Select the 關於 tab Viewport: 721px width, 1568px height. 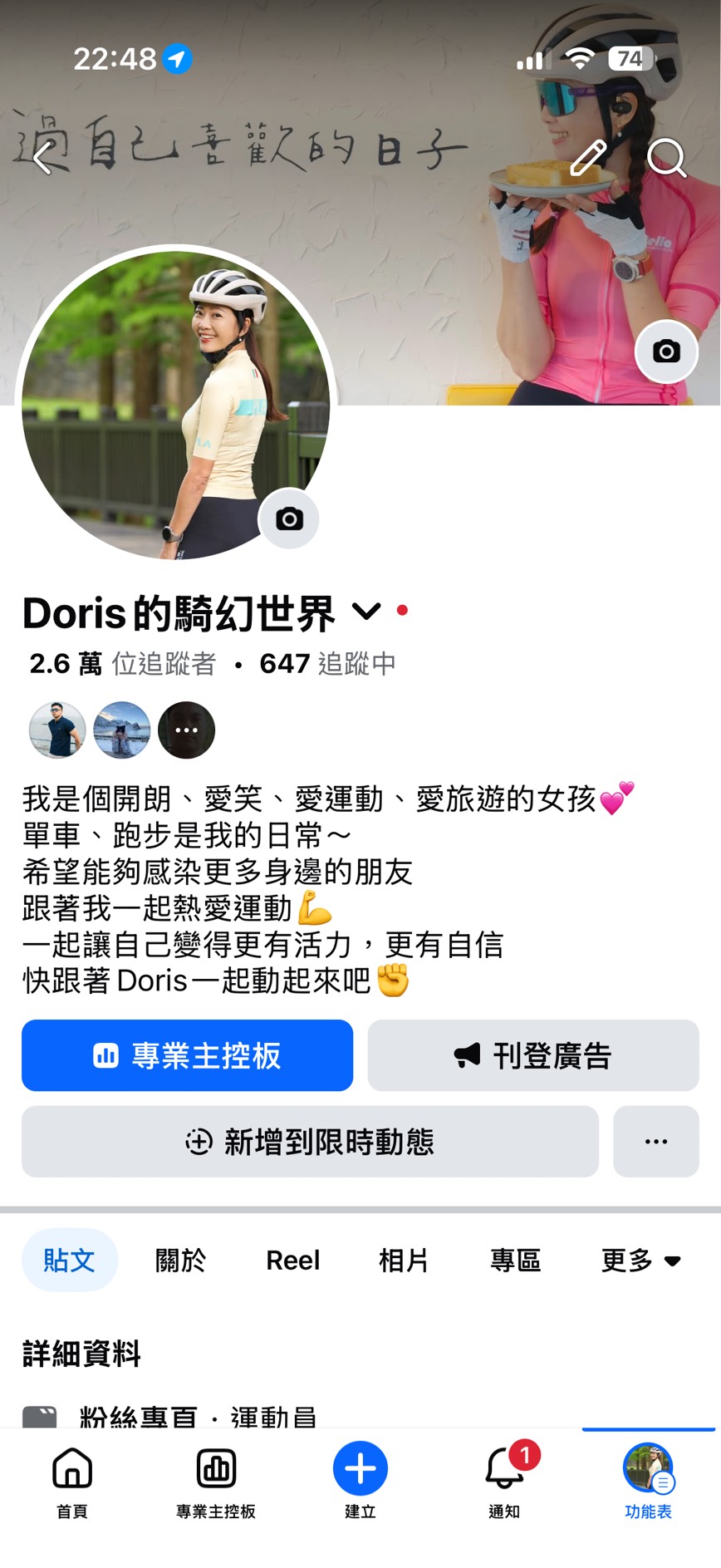click(x=179, y=1261)
